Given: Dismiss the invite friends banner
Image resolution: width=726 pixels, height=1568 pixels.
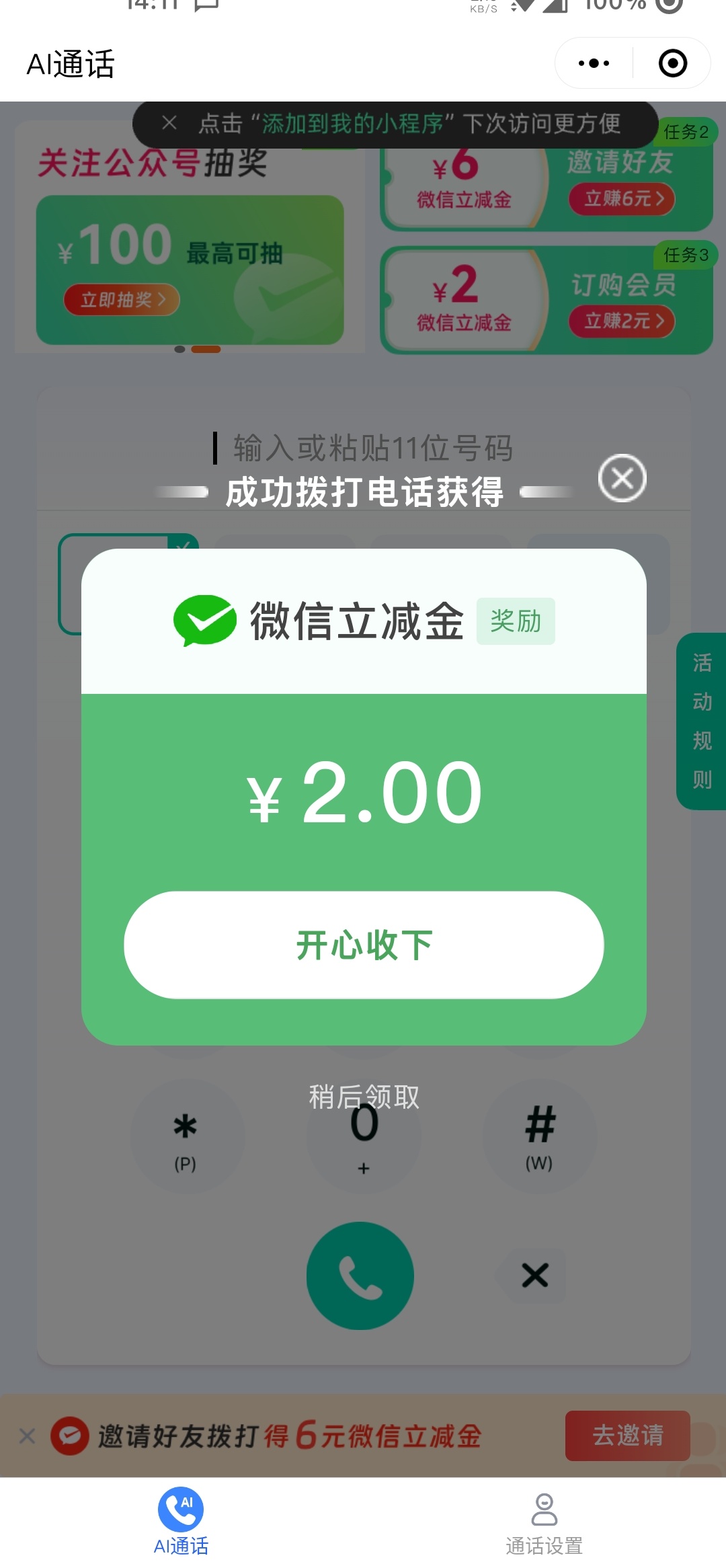Looking at the screenshot, I should coord(28,1436).
